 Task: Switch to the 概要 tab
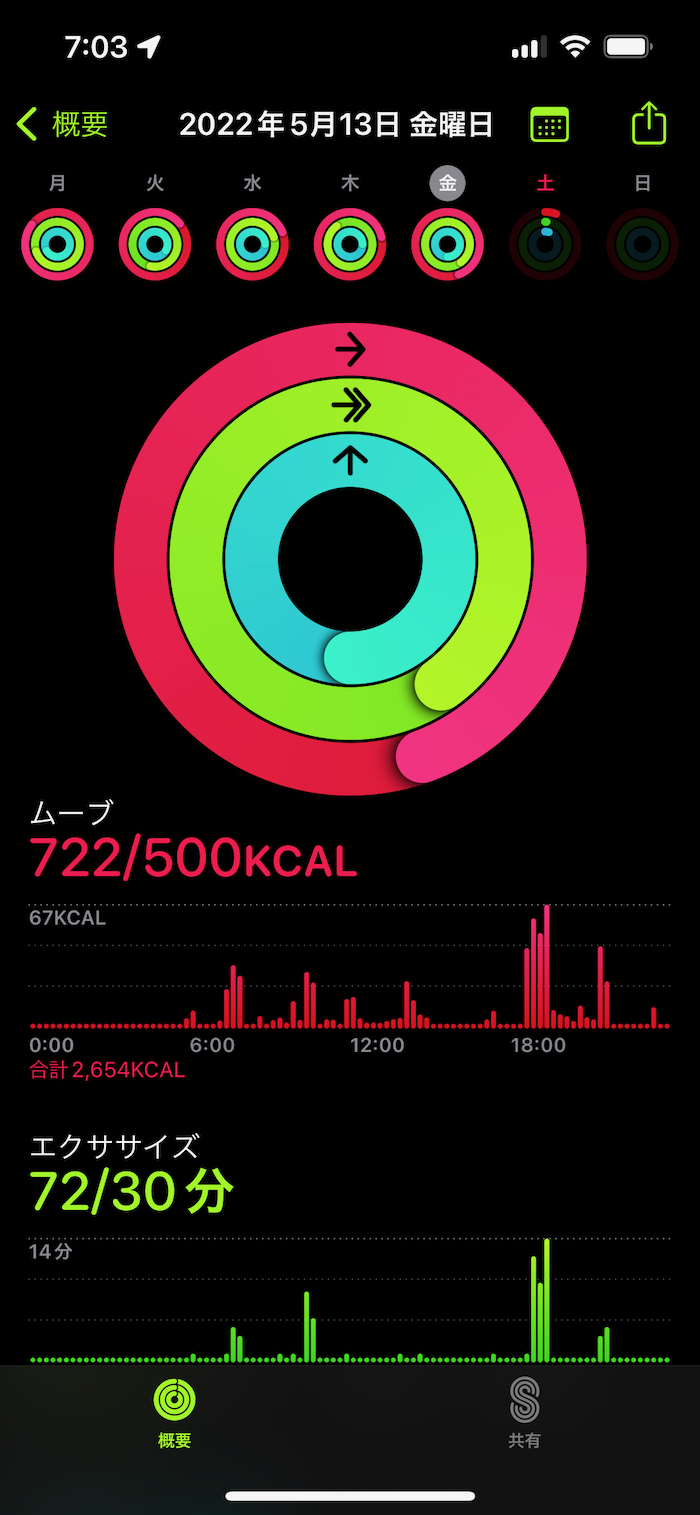[174, 1412]
